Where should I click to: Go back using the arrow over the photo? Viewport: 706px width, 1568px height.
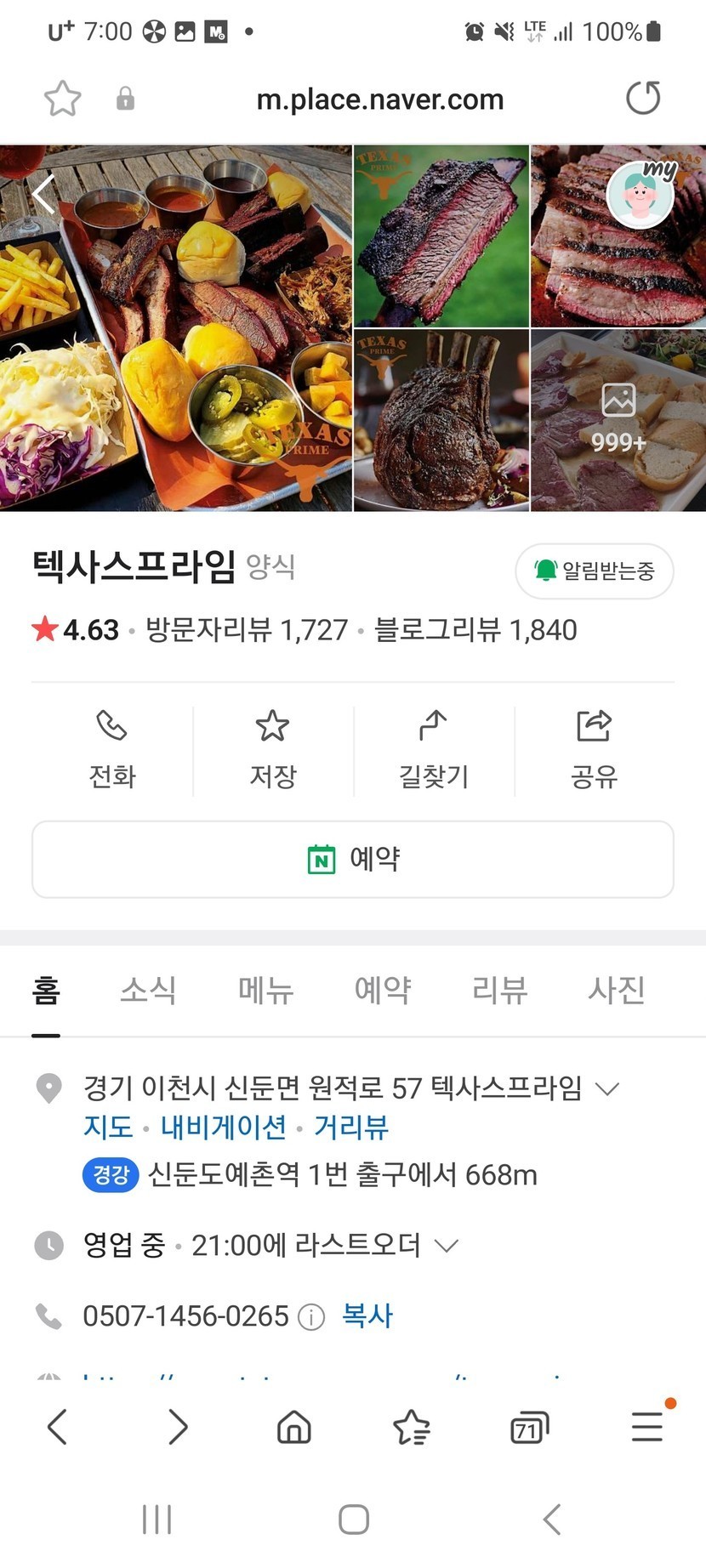coord(44,194)
